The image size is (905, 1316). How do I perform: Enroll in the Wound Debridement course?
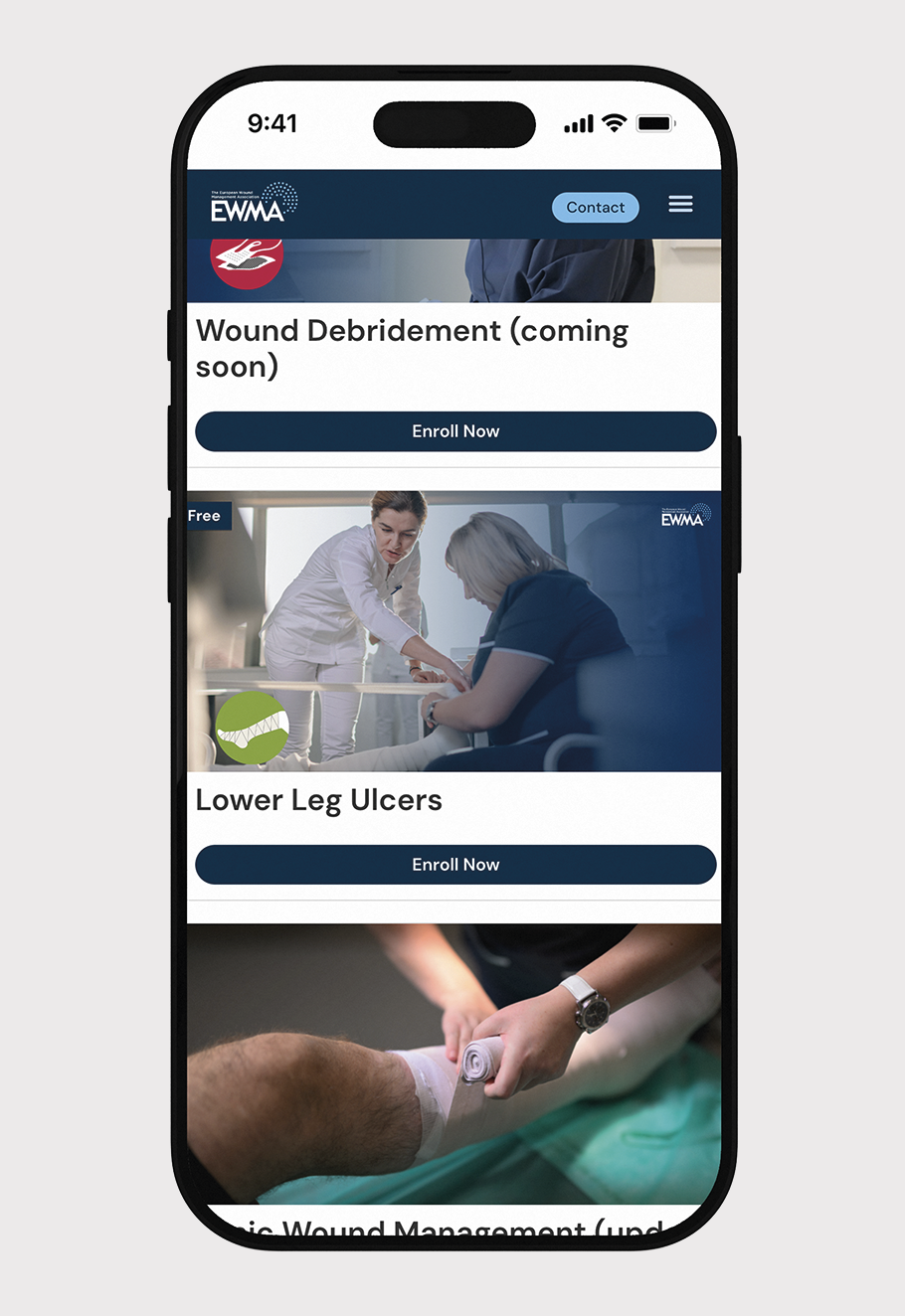coord(455,431)
